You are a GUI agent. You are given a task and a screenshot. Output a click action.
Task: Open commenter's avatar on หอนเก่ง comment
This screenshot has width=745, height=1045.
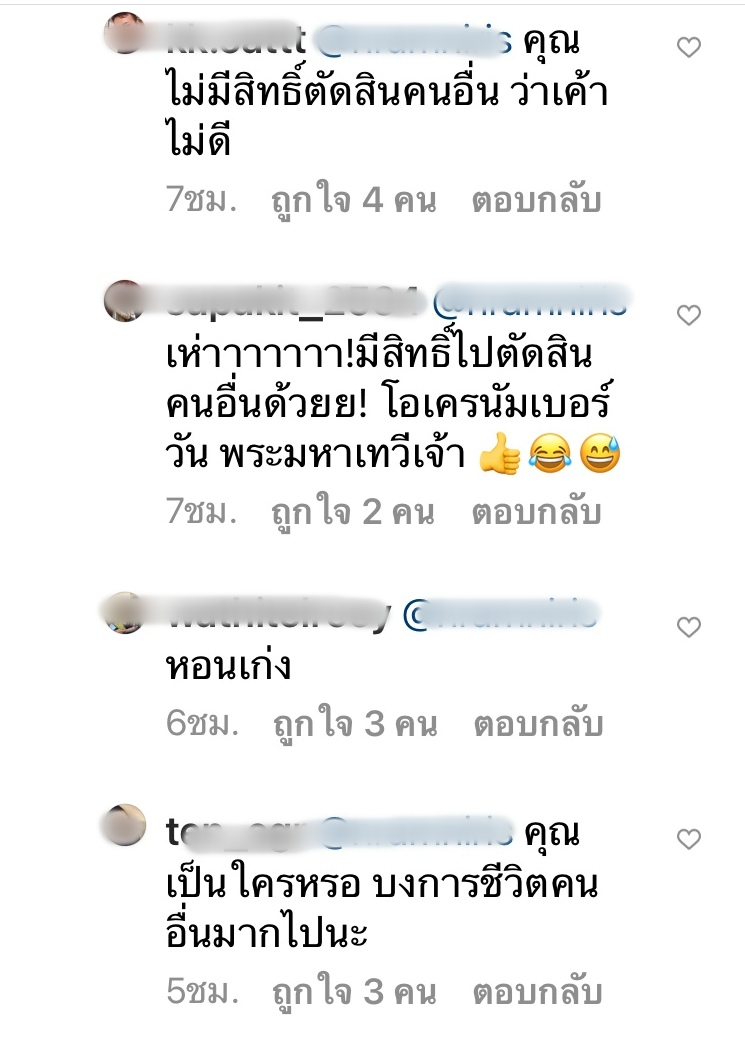point(124,612)
